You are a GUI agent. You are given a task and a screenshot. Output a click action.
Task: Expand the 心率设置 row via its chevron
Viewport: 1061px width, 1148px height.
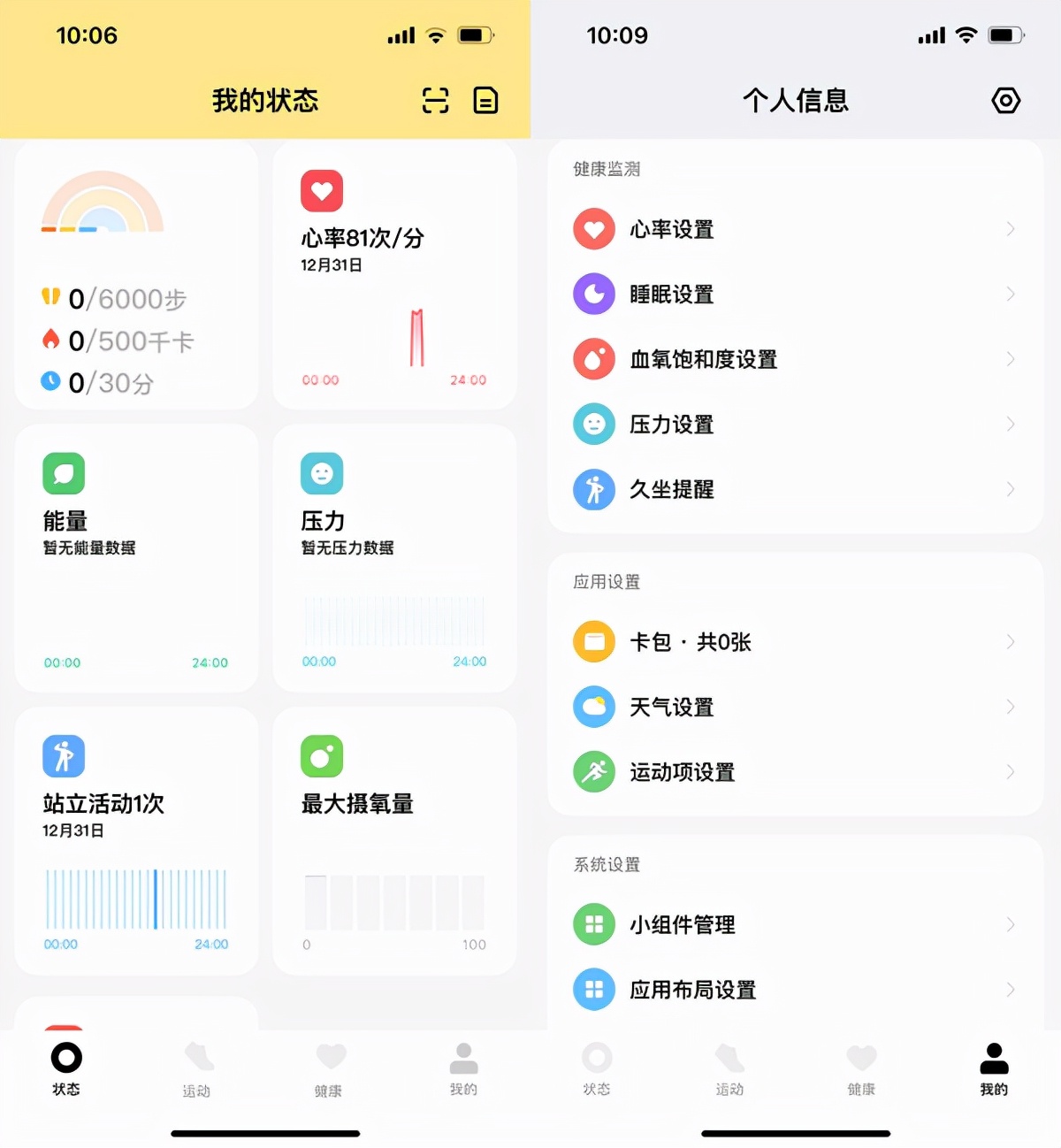point(1011,228)
